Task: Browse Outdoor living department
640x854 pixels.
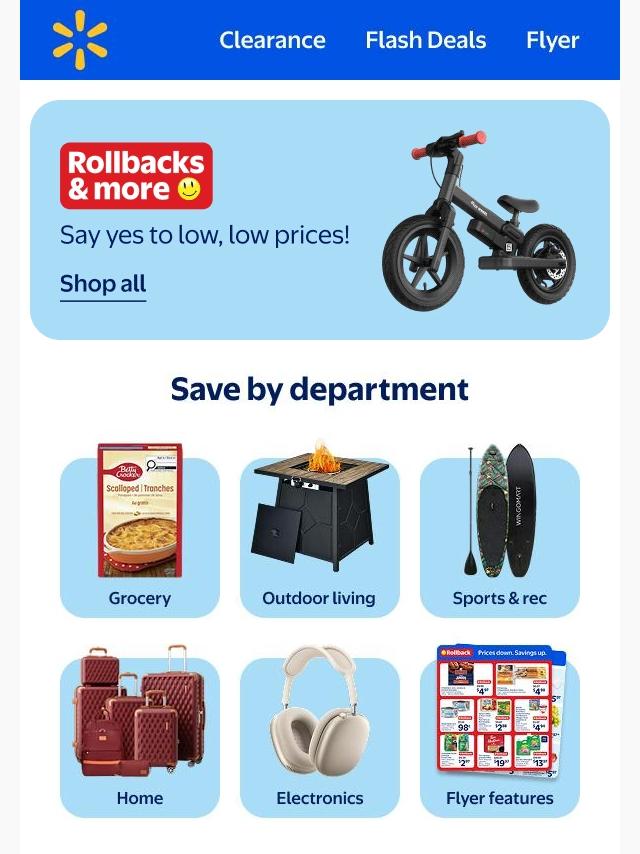Action: [x=319, y=537]
